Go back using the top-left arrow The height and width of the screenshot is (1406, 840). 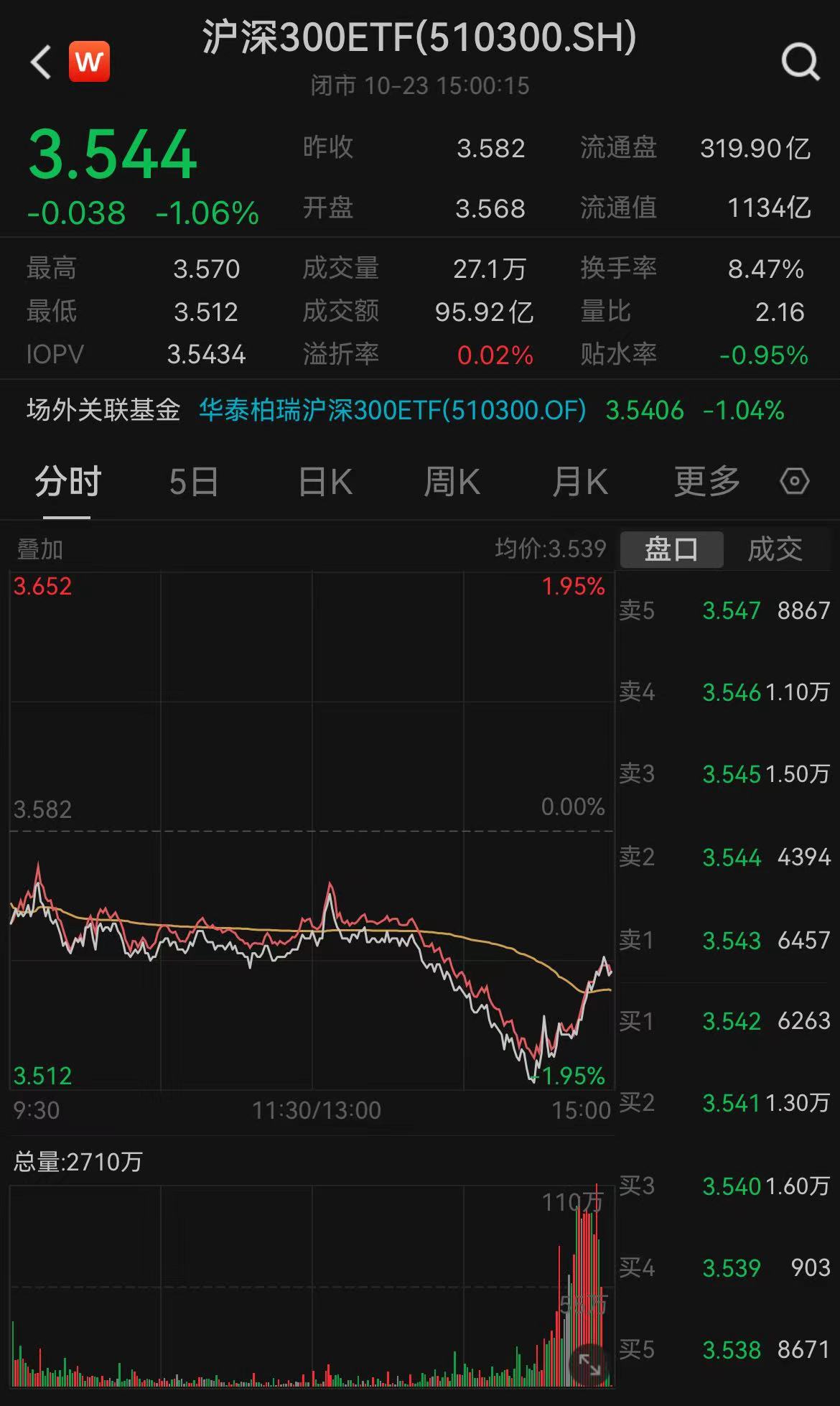click(x=41, y=62)
